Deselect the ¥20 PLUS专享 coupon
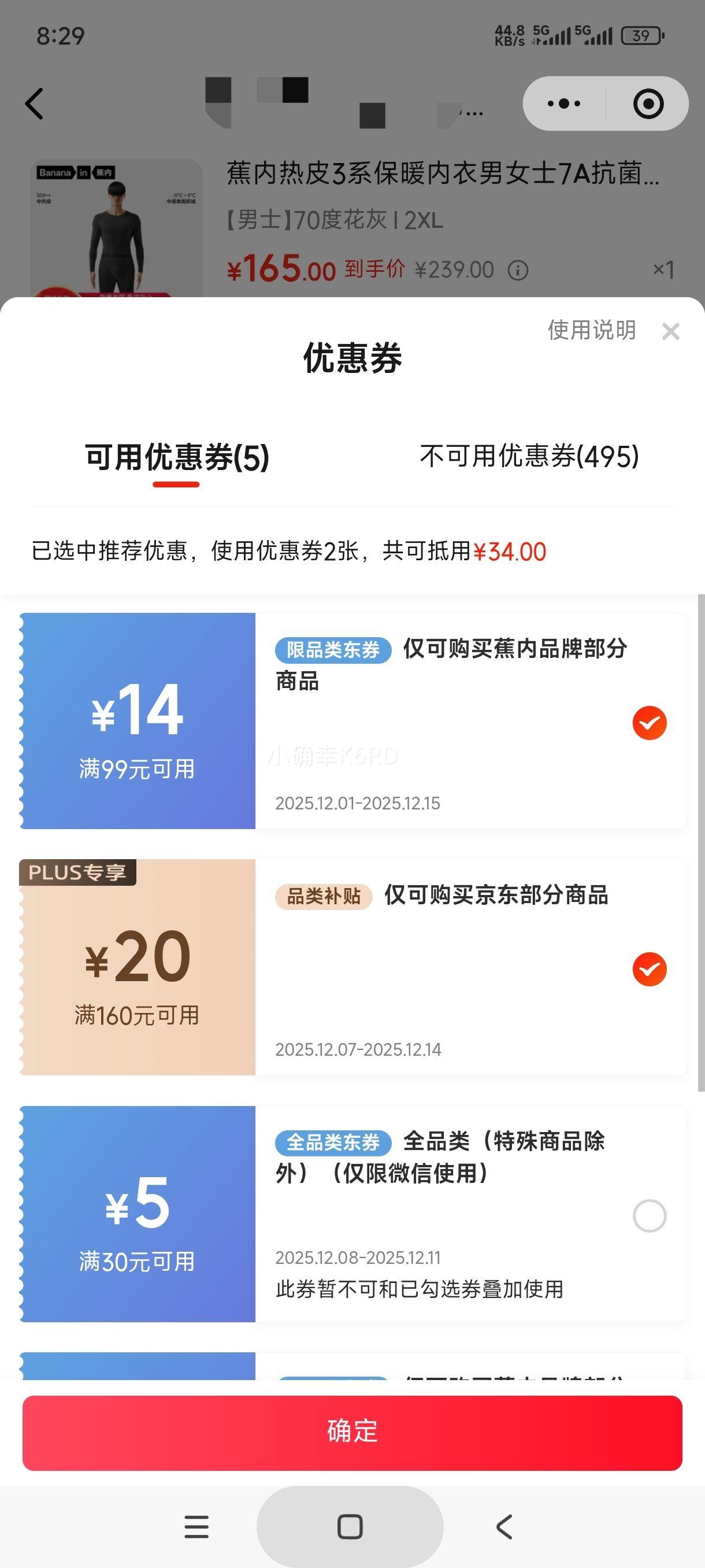This screenshot has width=705, height=1568. [x=650, y=969]
